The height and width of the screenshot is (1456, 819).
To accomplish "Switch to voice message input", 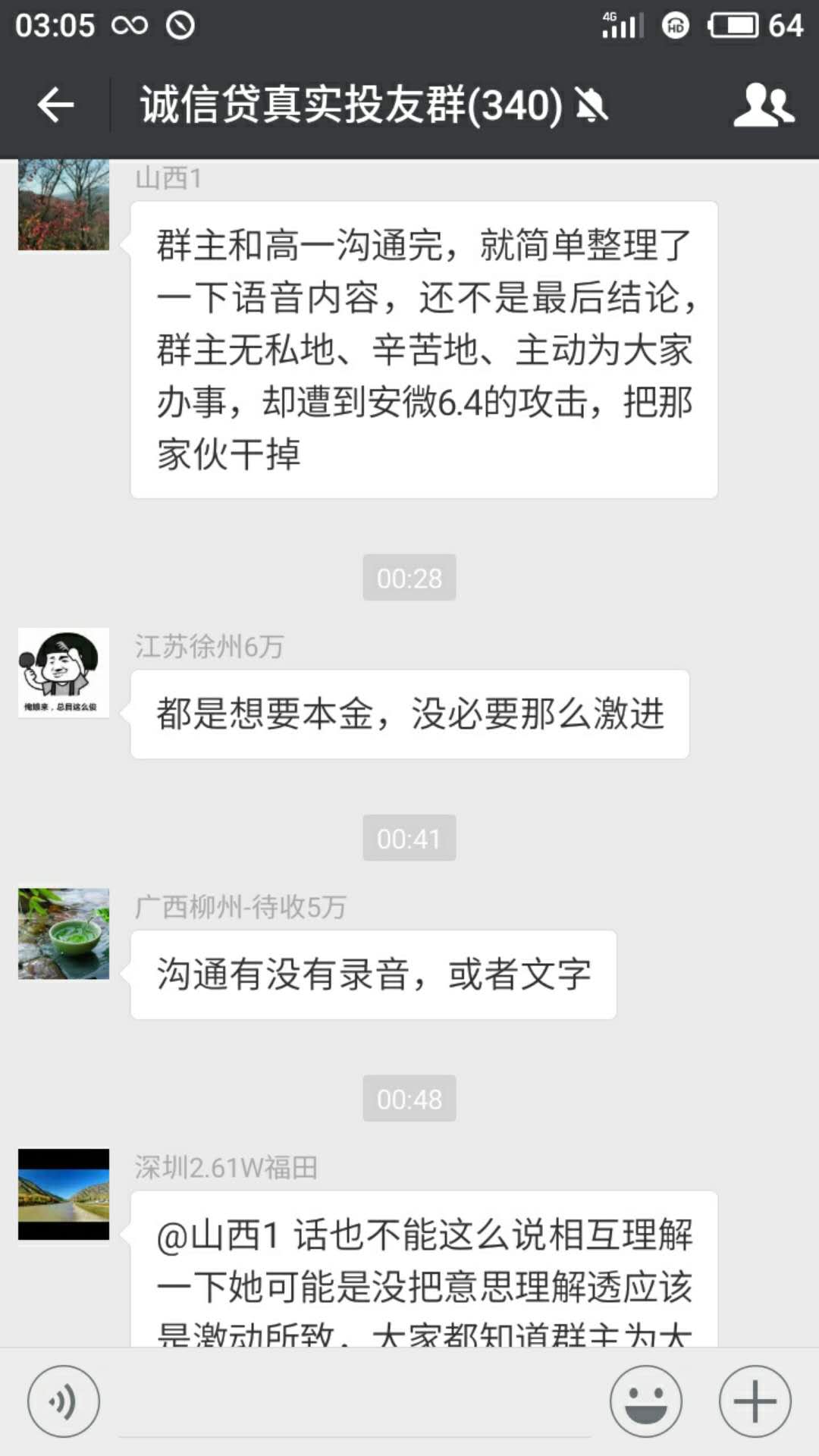I will click(x=64, y=1401).
